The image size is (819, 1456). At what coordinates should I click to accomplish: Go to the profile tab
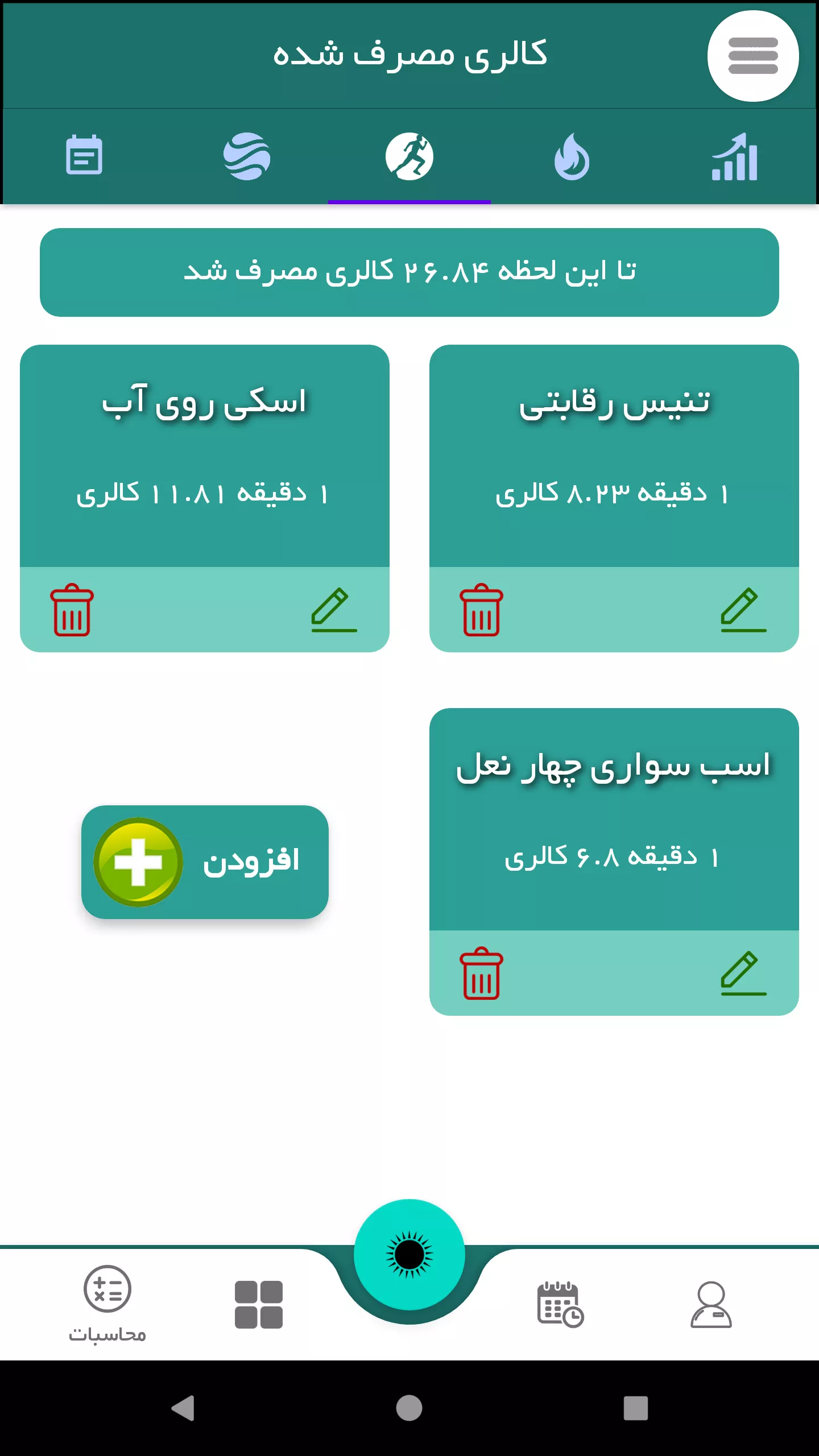(x=711, y=1304)
